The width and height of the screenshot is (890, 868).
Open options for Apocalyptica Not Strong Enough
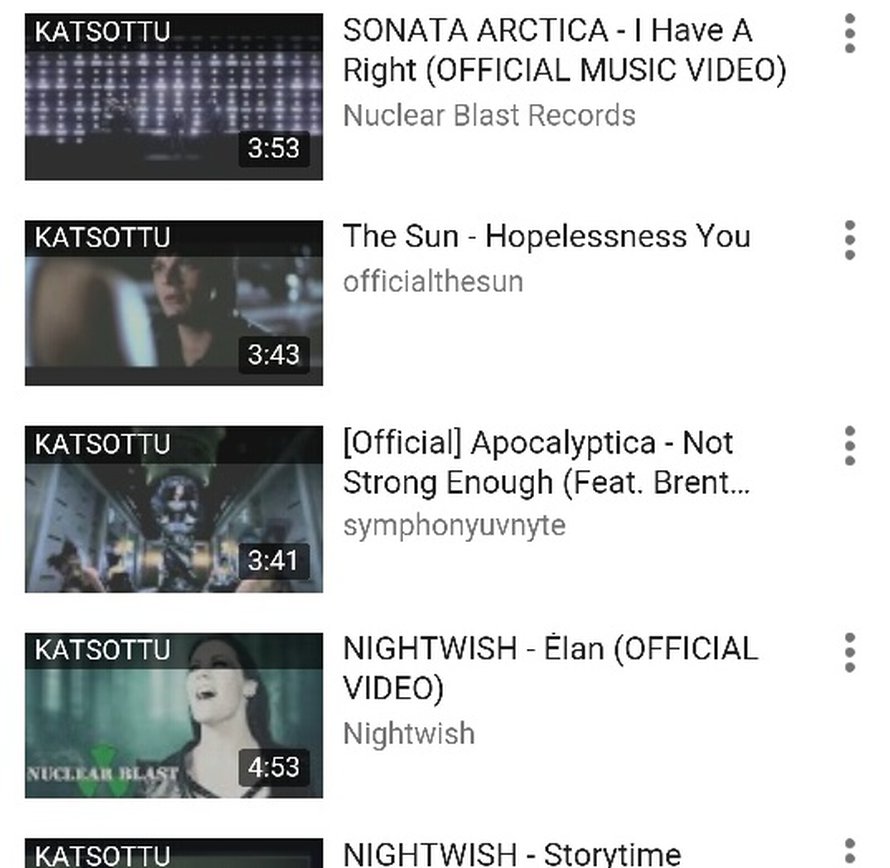[x=849, y=446]
